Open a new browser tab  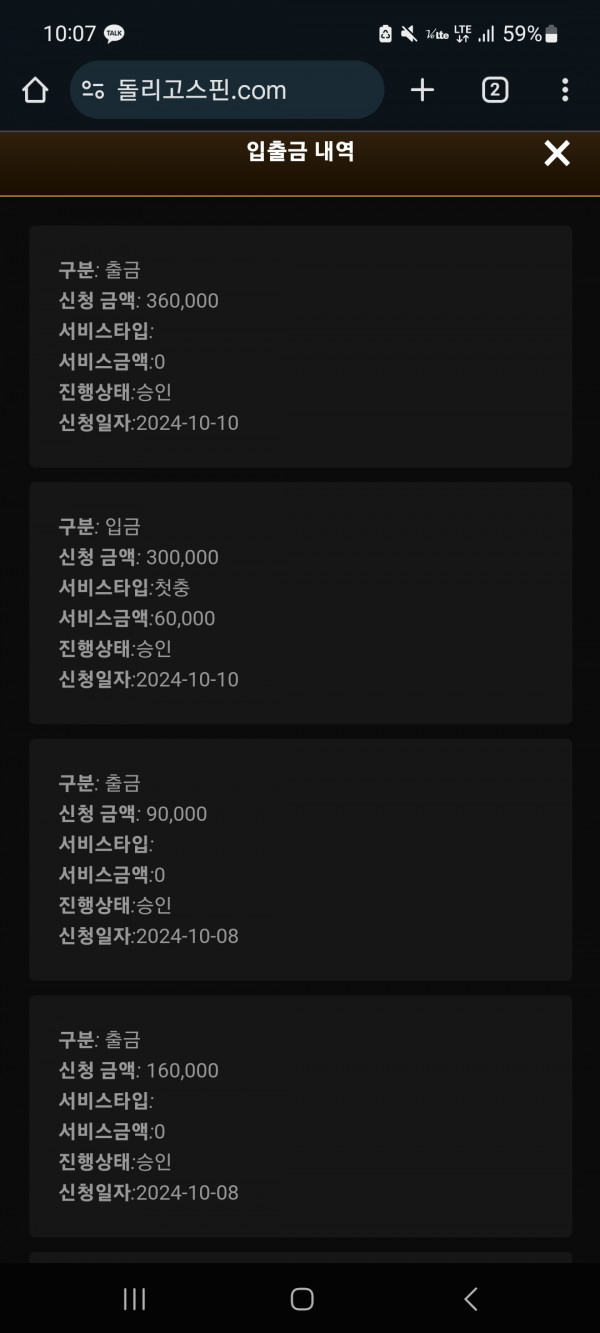(422, 90)
